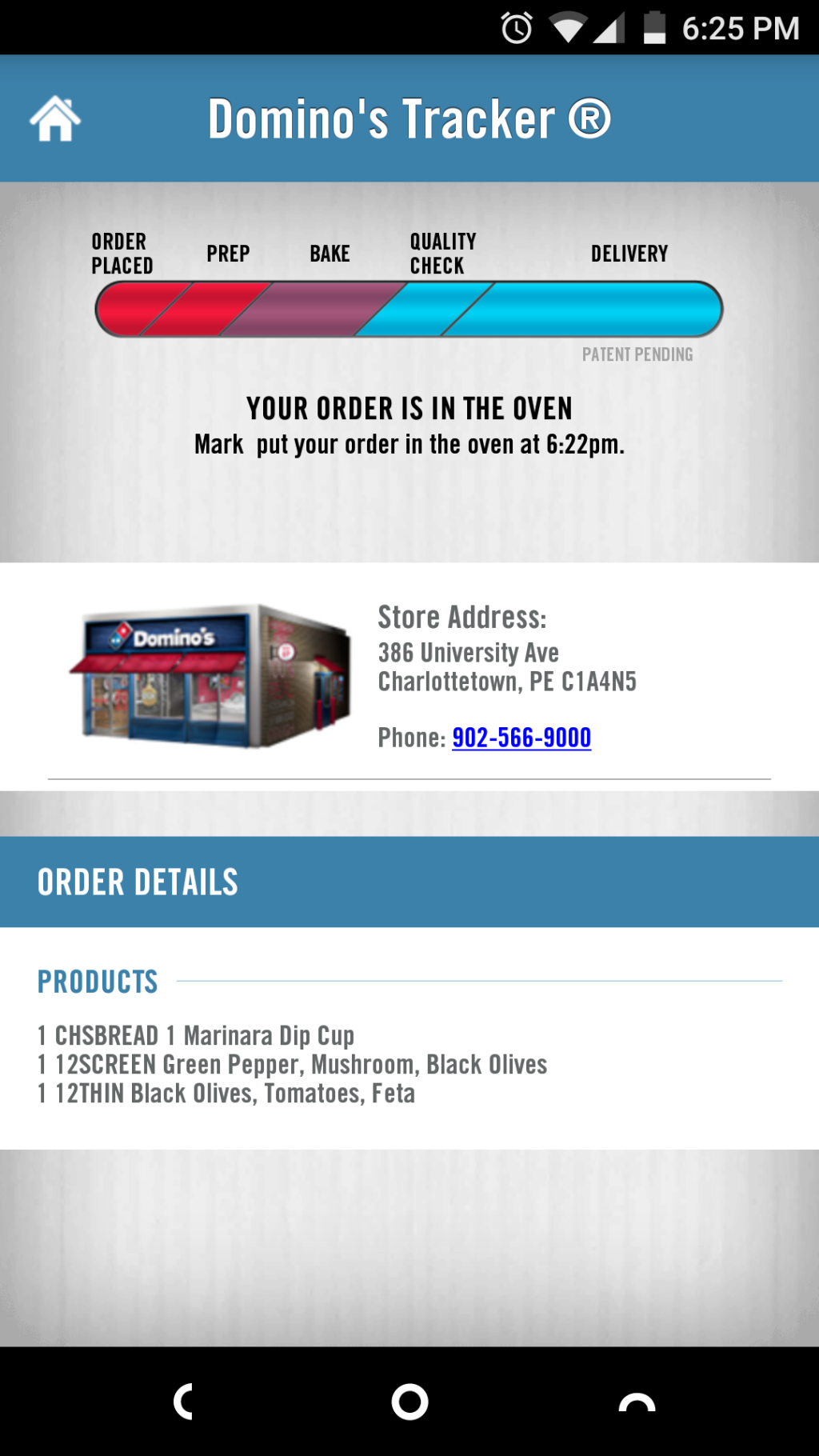Open recent apps from the navigation bar
The image size is (819, 1456).
[x=637, y=1402]
